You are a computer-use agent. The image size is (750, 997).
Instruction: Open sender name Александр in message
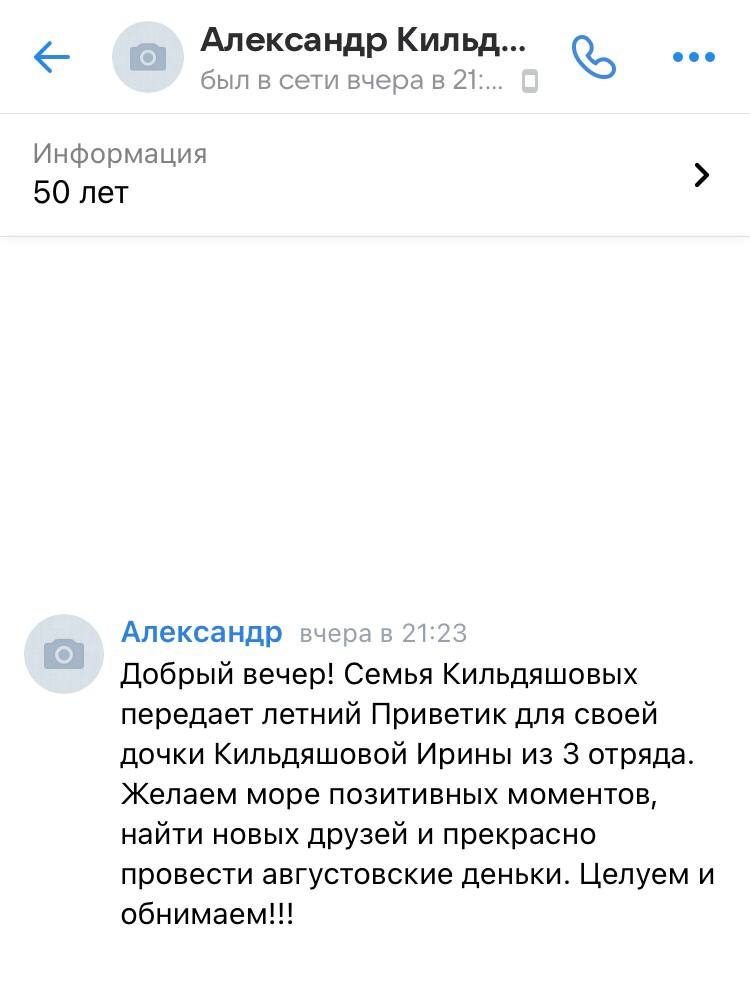(x=201, y=632)
